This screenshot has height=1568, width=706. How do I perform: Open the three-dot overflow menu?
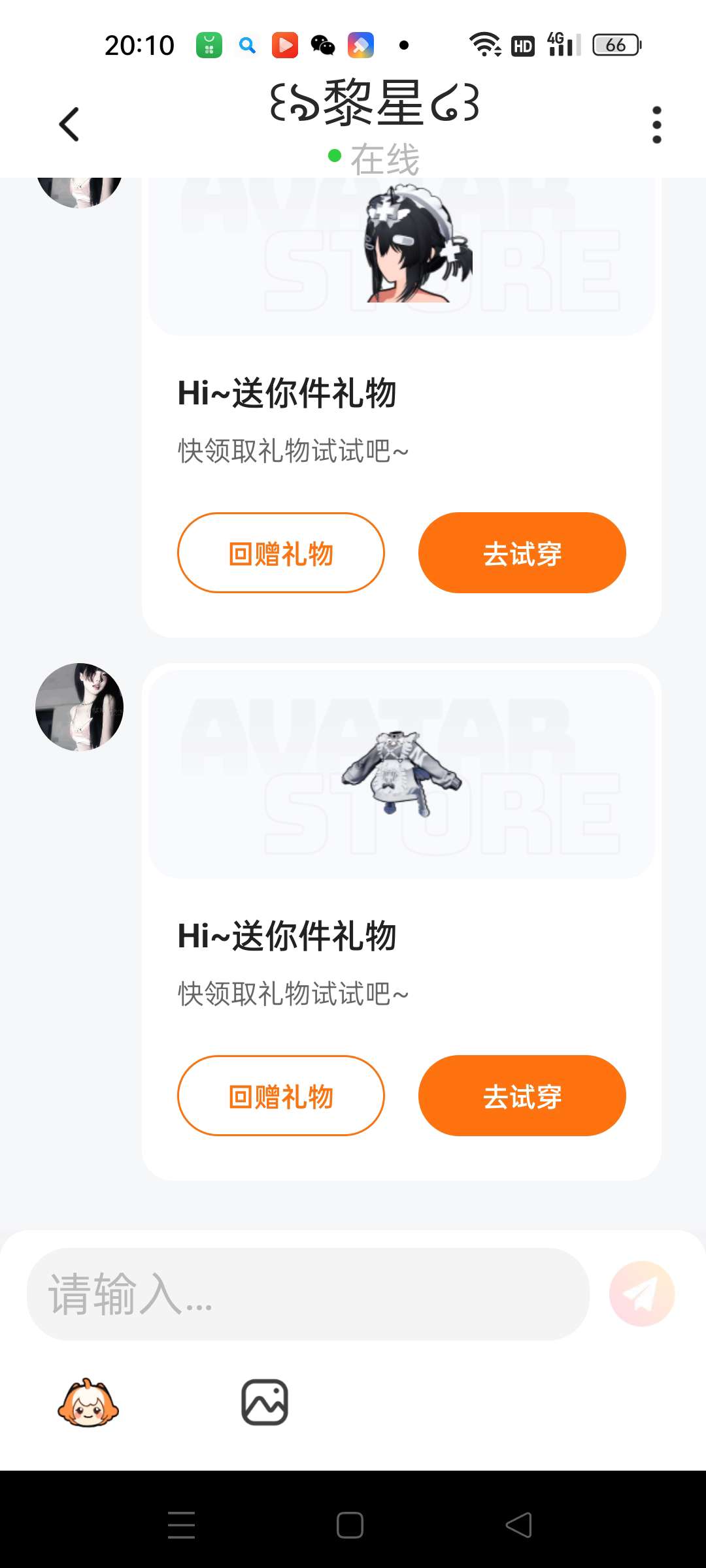(x=656, y=124)
